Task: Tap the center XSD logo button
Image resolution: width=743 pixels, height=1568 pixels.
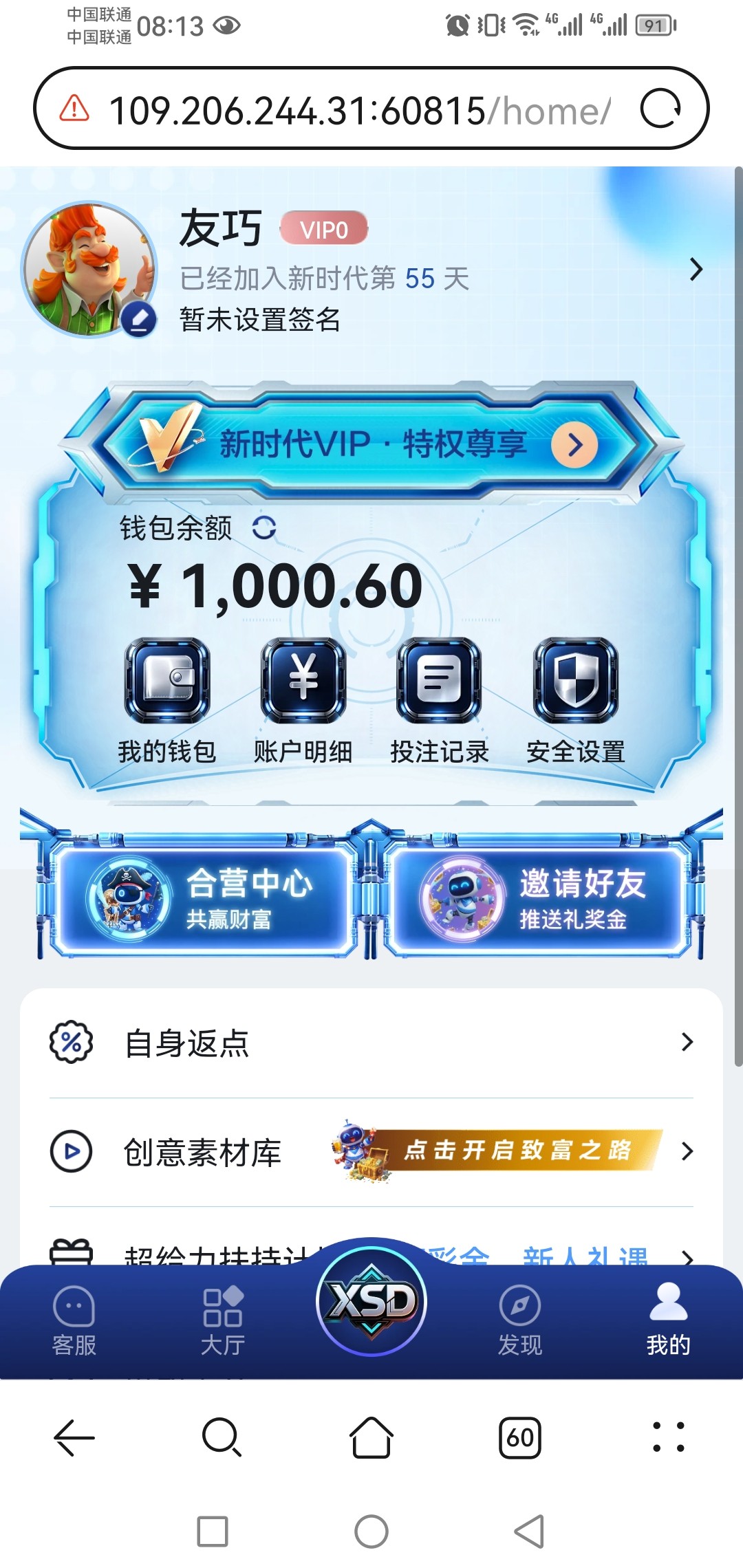Action: [x=371, y=1301]
